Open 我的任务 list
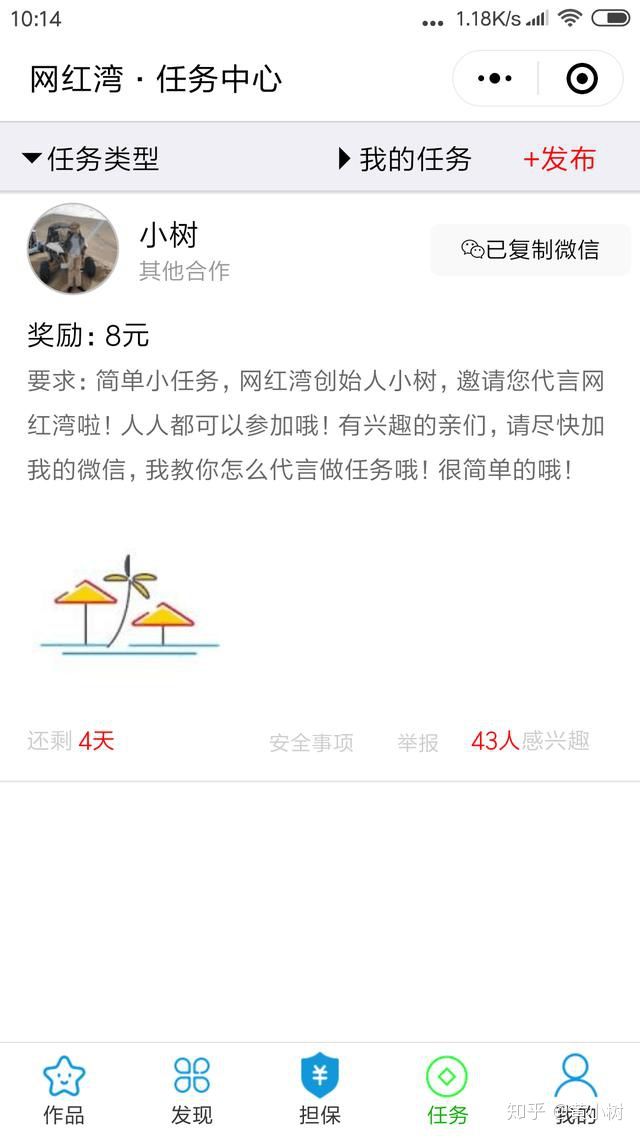640x1138 pixels. 405,158
